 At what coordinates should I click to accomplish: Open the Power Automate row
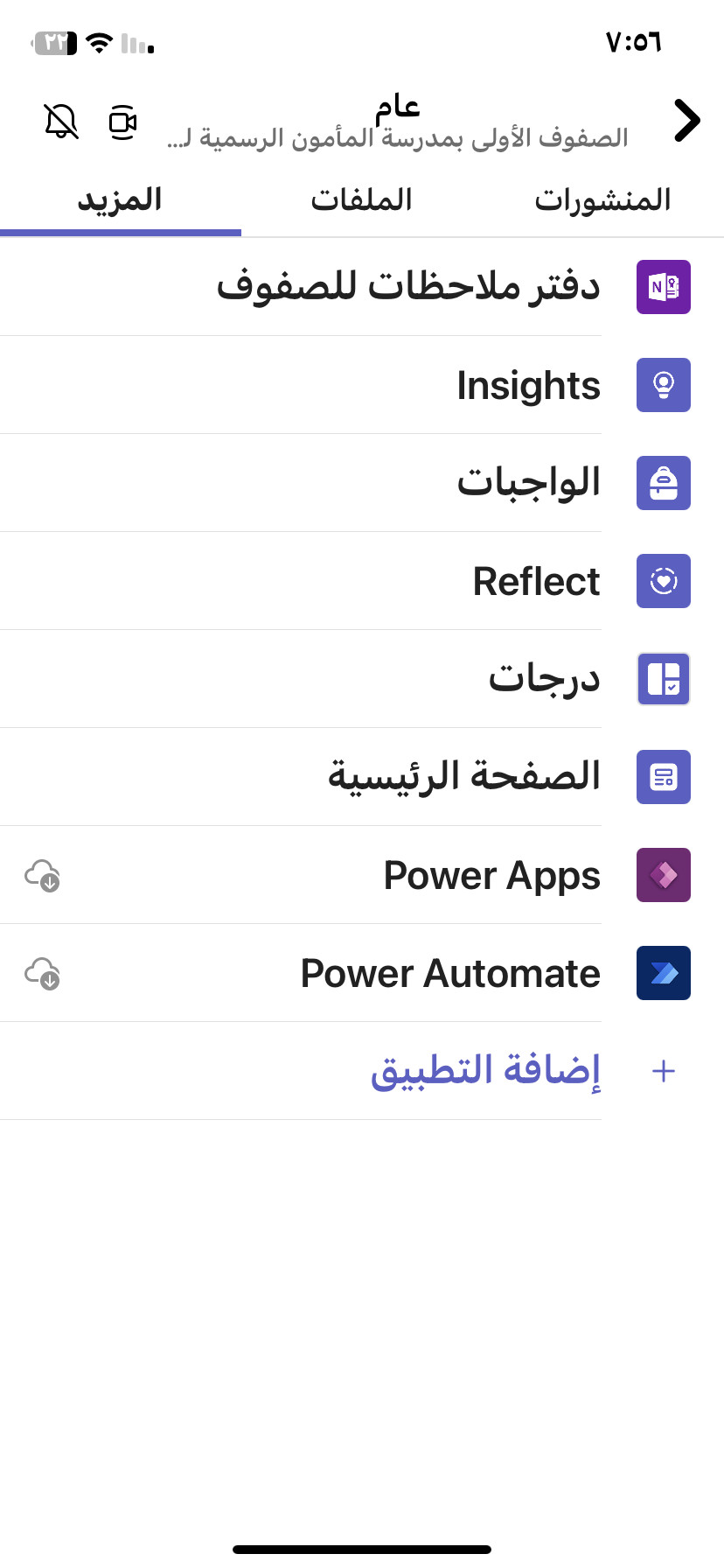[x=362, y=973]
